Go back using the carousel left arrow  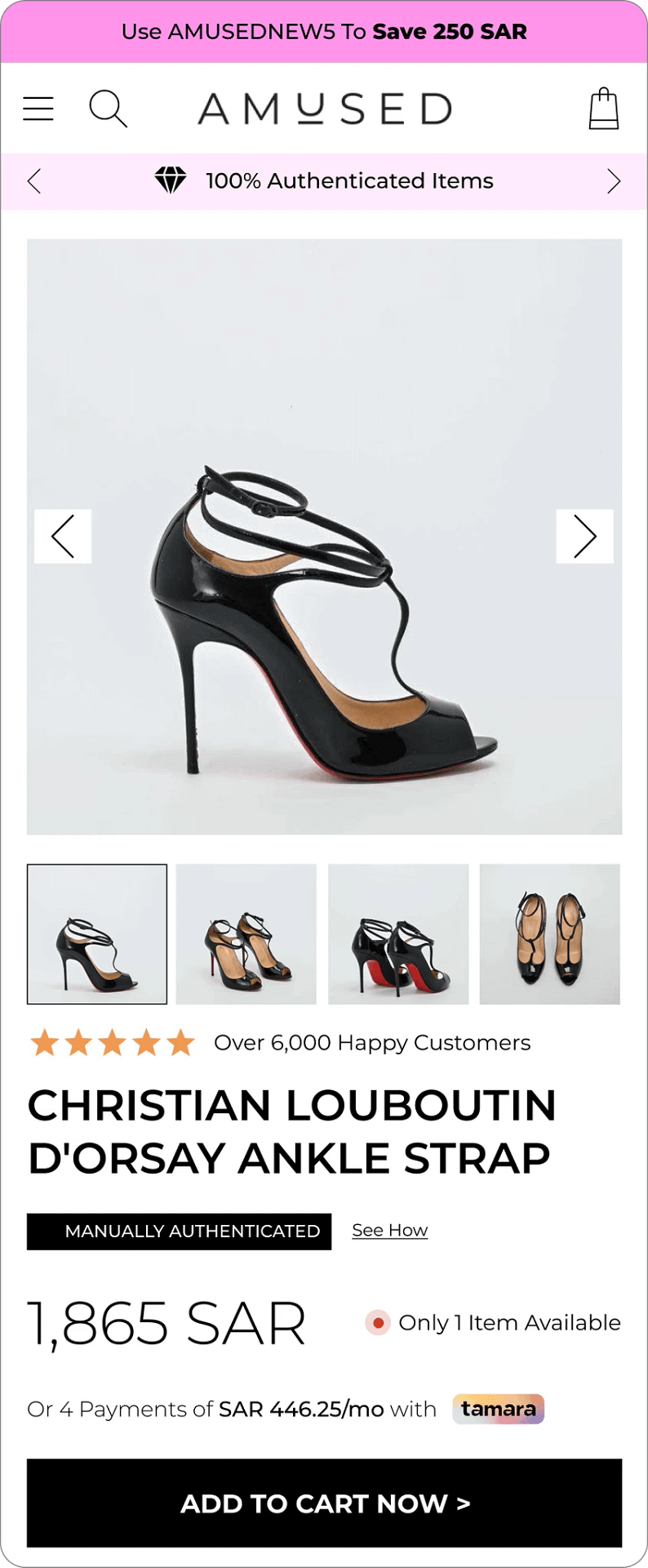64,537
